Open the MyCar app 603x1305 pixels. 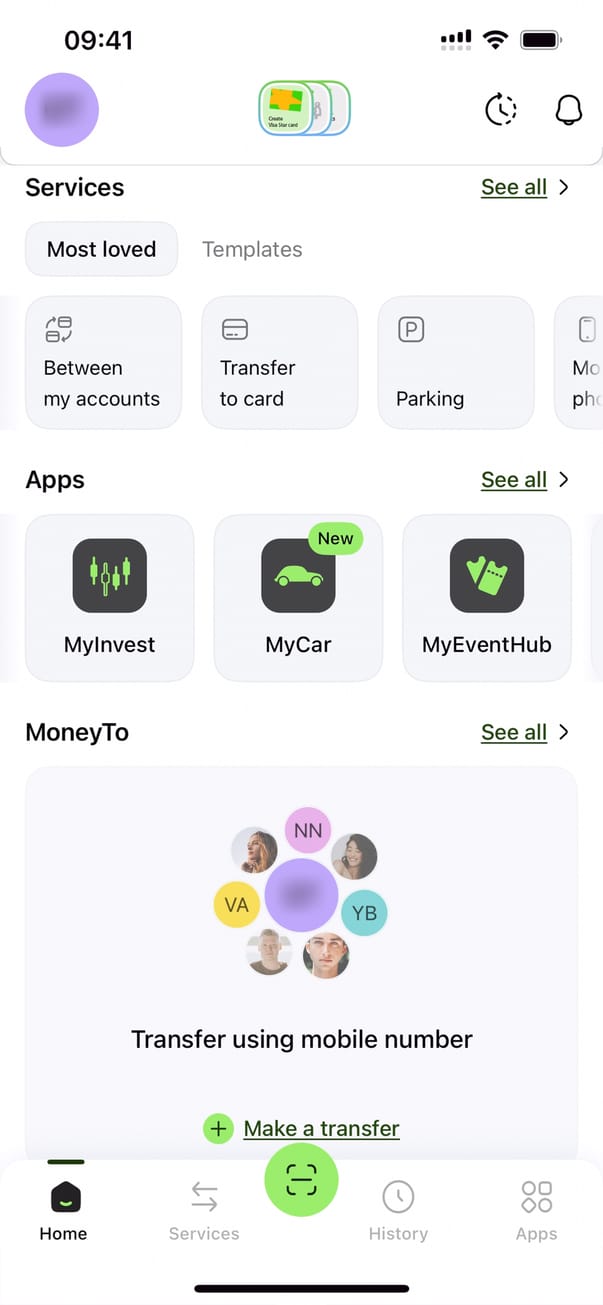[x=298, y=597]
